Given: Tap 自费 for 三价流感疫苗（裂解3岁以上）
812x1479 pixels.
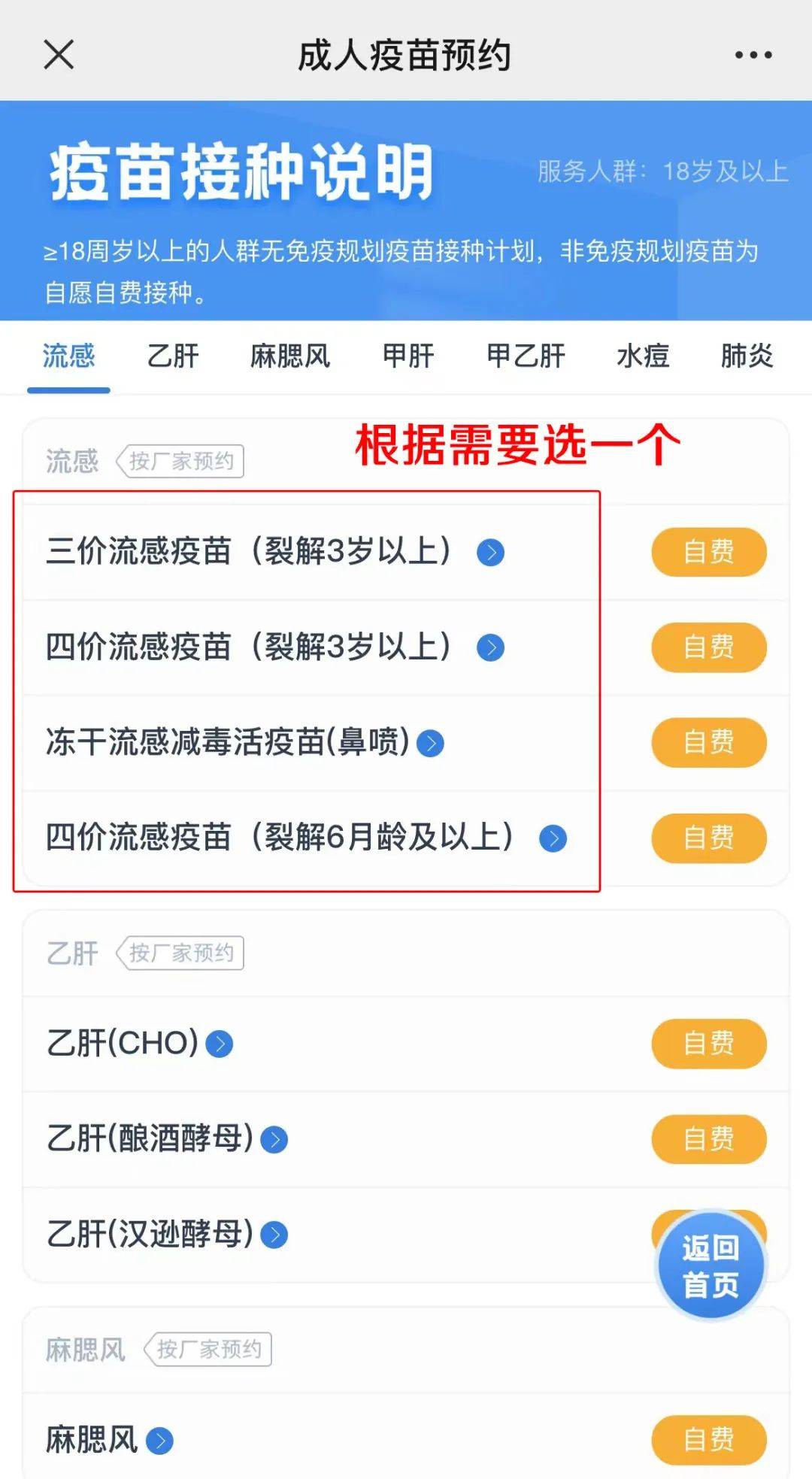Looking at the screenshot, I should point(709,552).
